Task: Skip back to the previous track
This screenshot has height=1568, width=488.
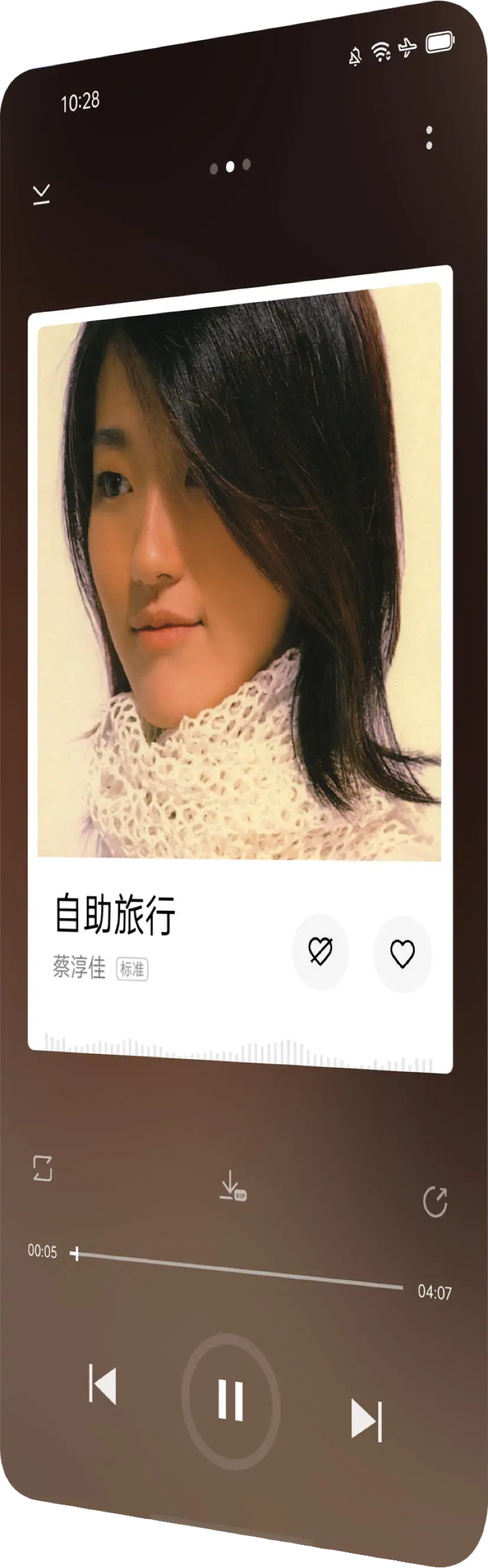Action: (102, 1384)
